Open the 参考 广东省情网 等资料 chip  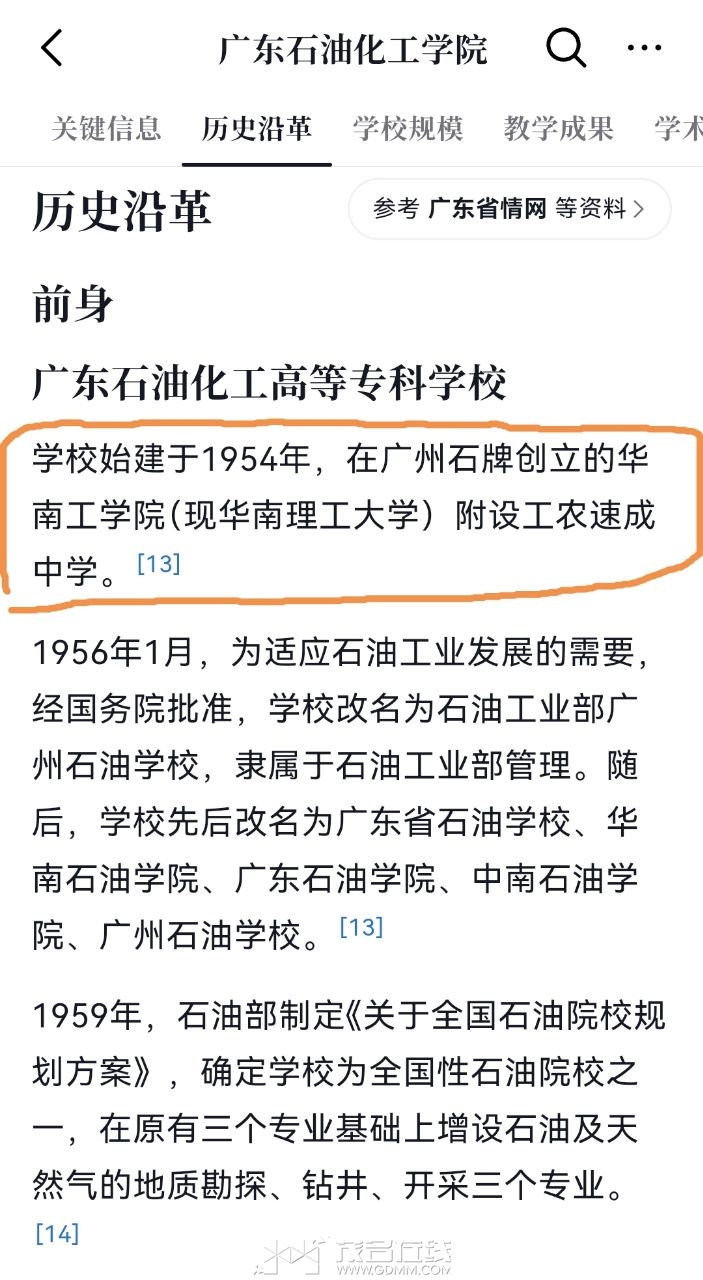tap(509, 209)
